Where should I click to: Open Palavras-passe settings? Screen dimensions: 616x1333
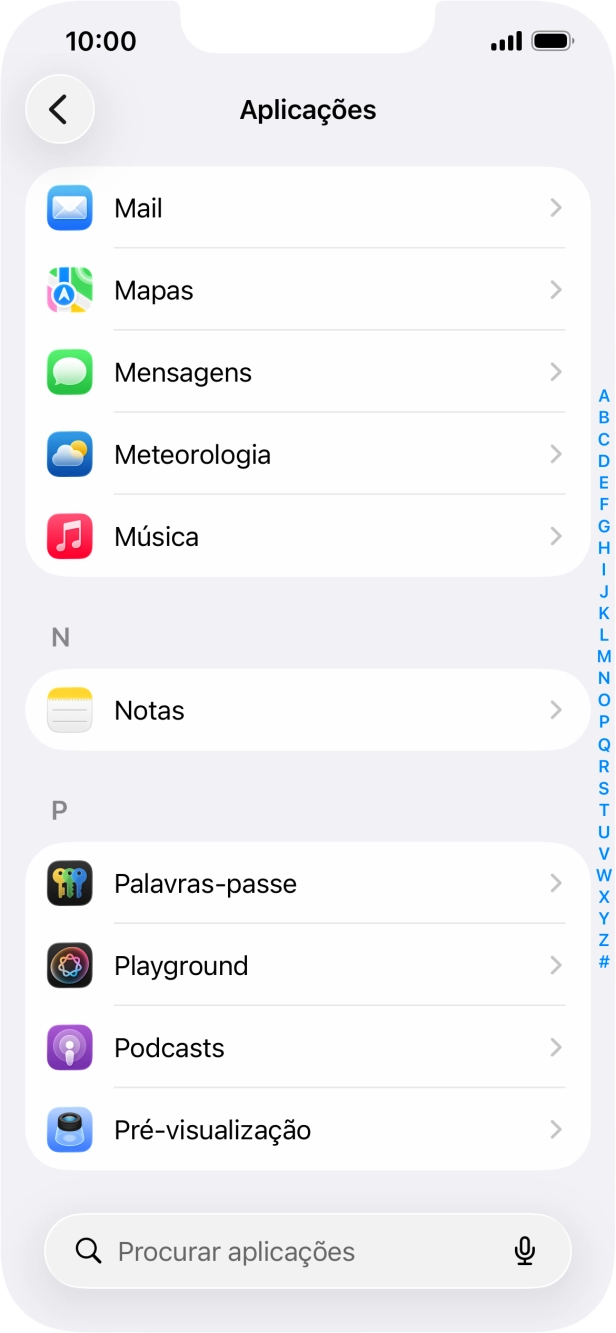307,883
